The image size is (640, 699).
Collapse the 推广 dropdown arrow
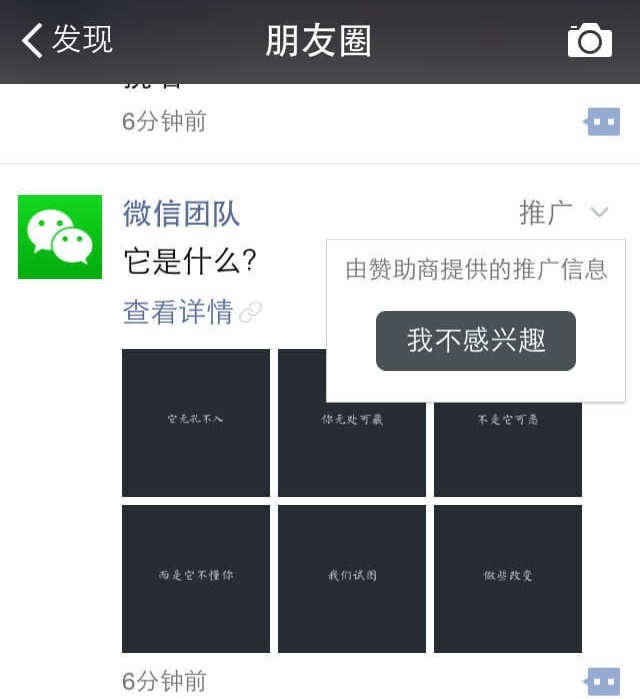pos(599,212)
